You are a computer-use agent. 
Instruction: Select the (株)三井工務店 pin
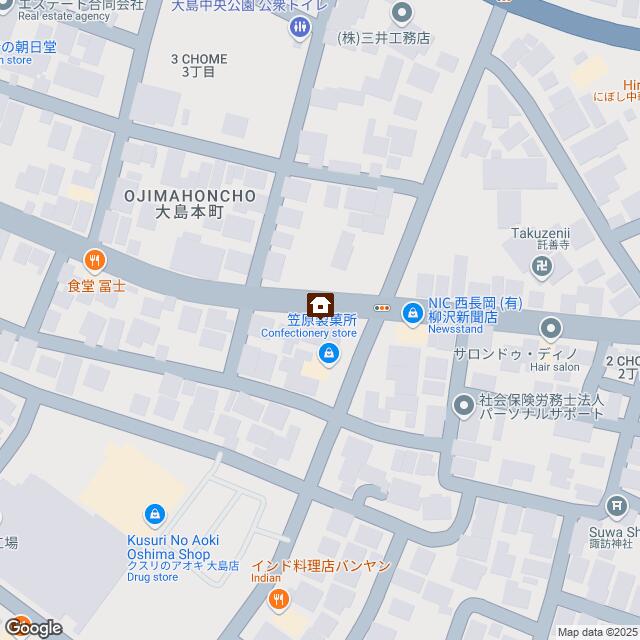click(402, 13)
